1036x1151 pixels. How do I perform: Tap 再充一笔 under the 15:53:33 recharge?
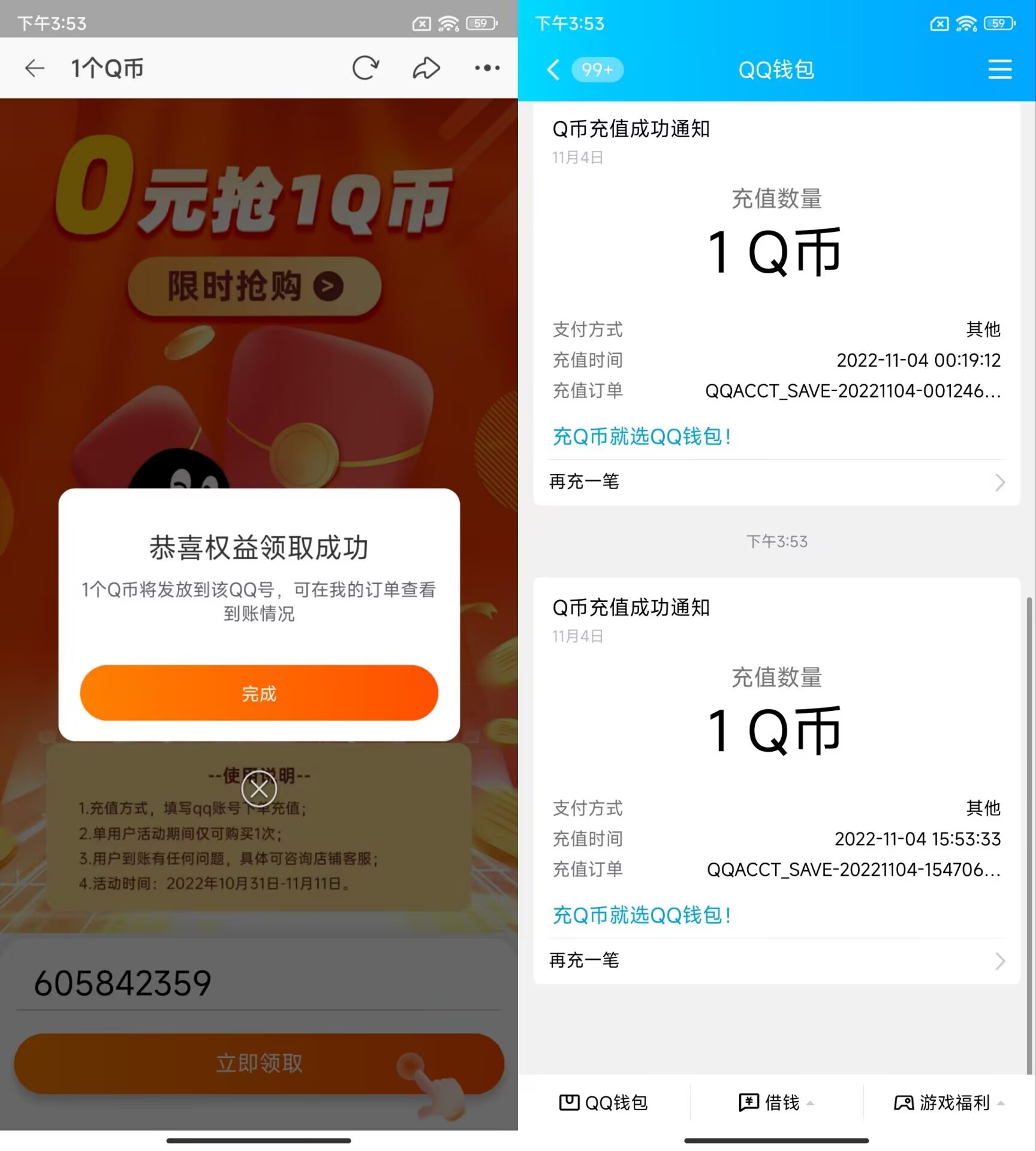776,960
